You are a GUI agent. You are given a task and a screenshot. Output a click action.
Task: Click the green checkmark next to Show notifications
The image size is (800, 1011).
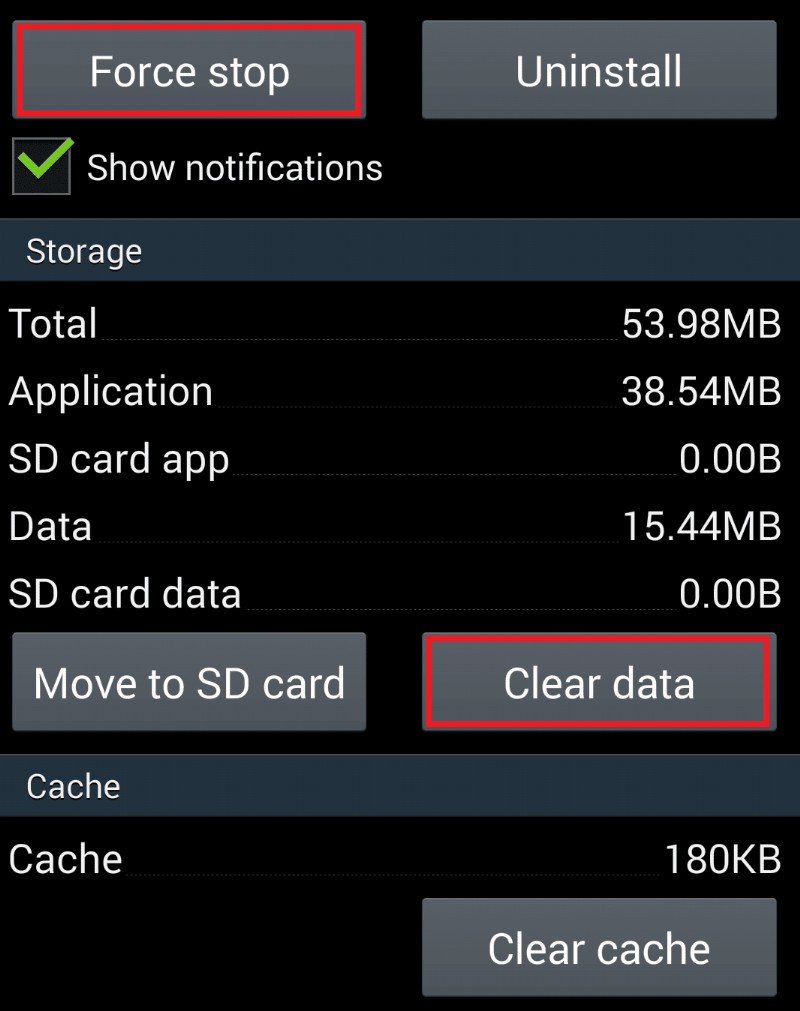(x=40, y=166)
